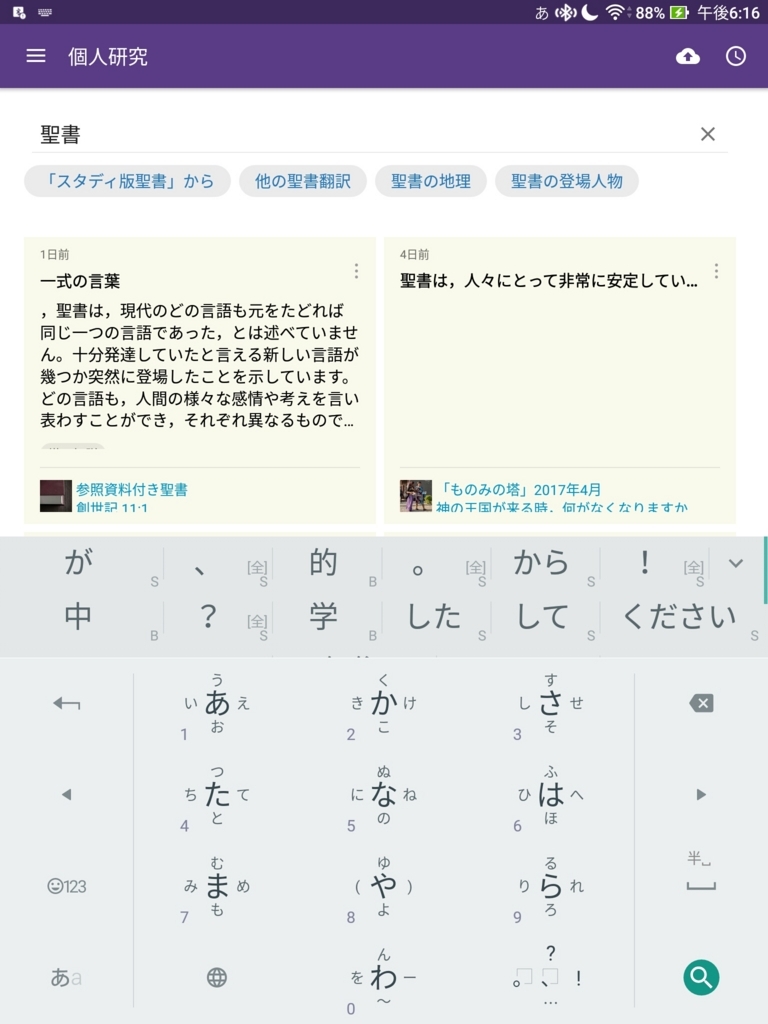Choose the から keyboard suggestion
Viewport: 768px width, 1024px height.
[x=540, y=564]
